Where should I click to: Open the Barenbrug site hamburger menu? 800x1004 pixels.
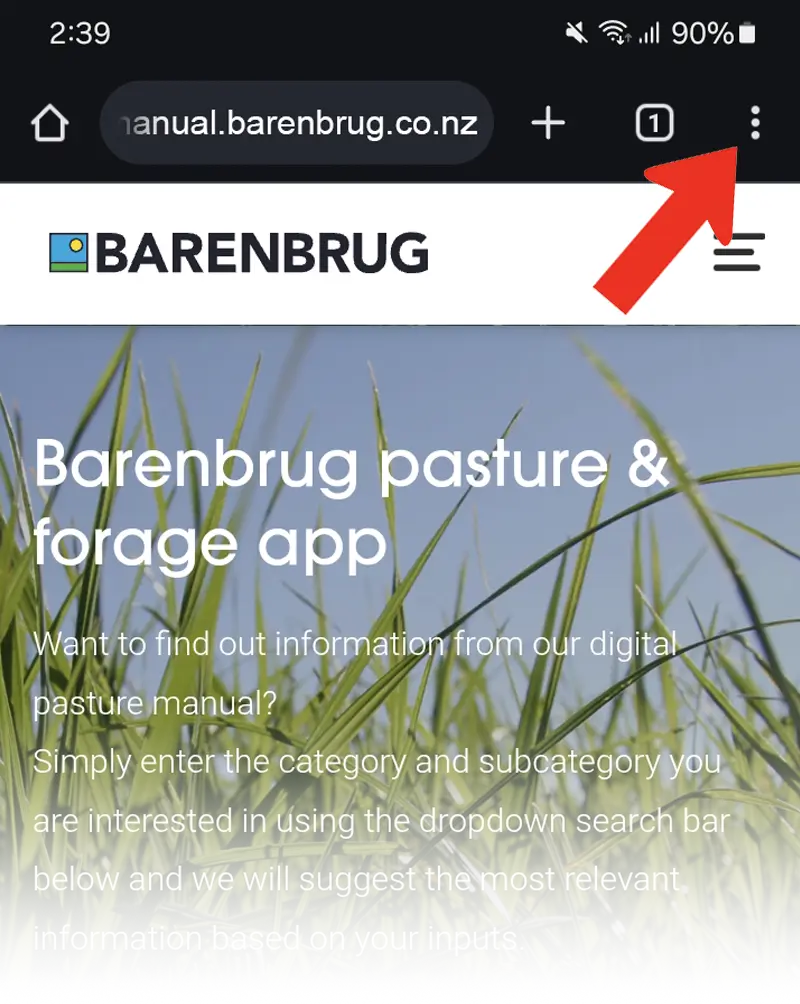[739, 252]
